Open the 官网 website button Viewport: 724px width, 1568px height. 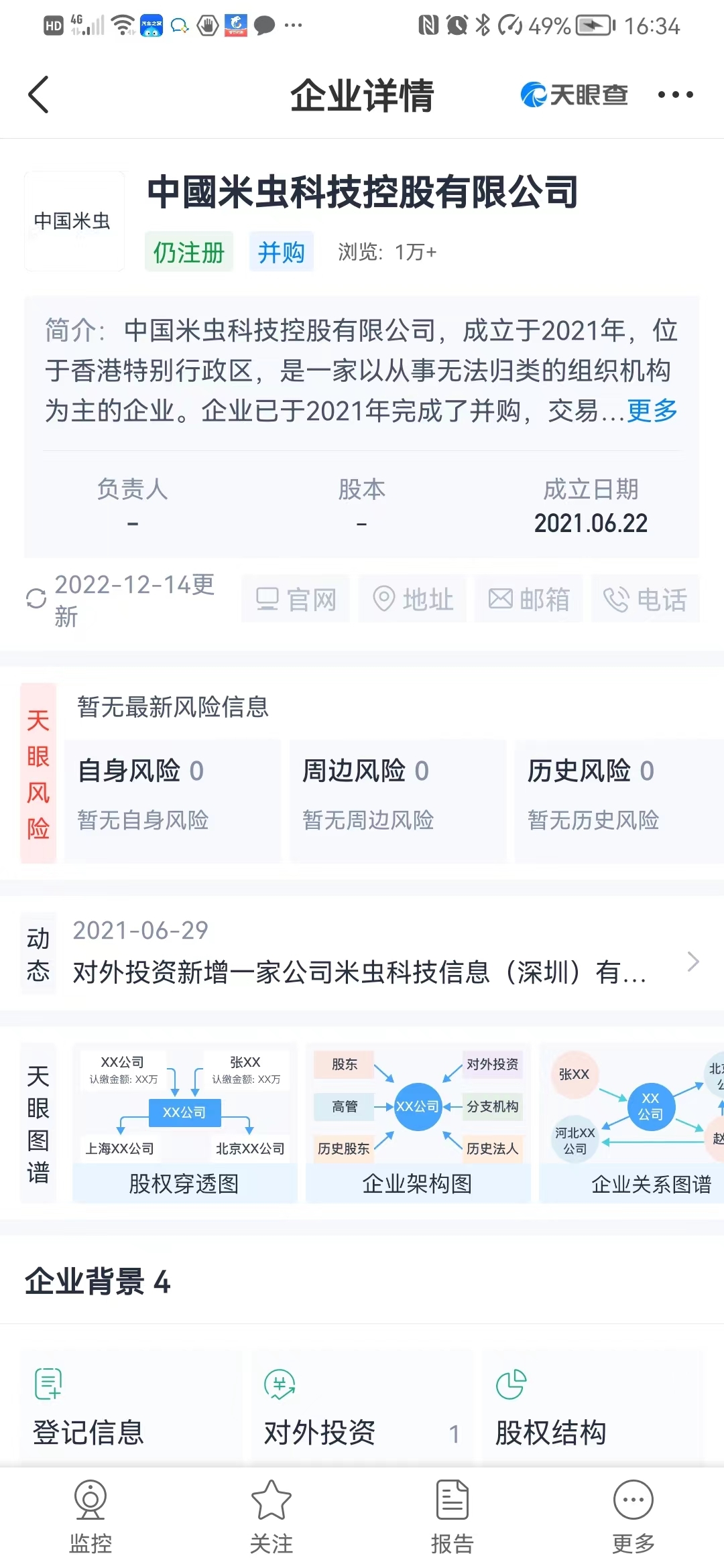(296, 599)
